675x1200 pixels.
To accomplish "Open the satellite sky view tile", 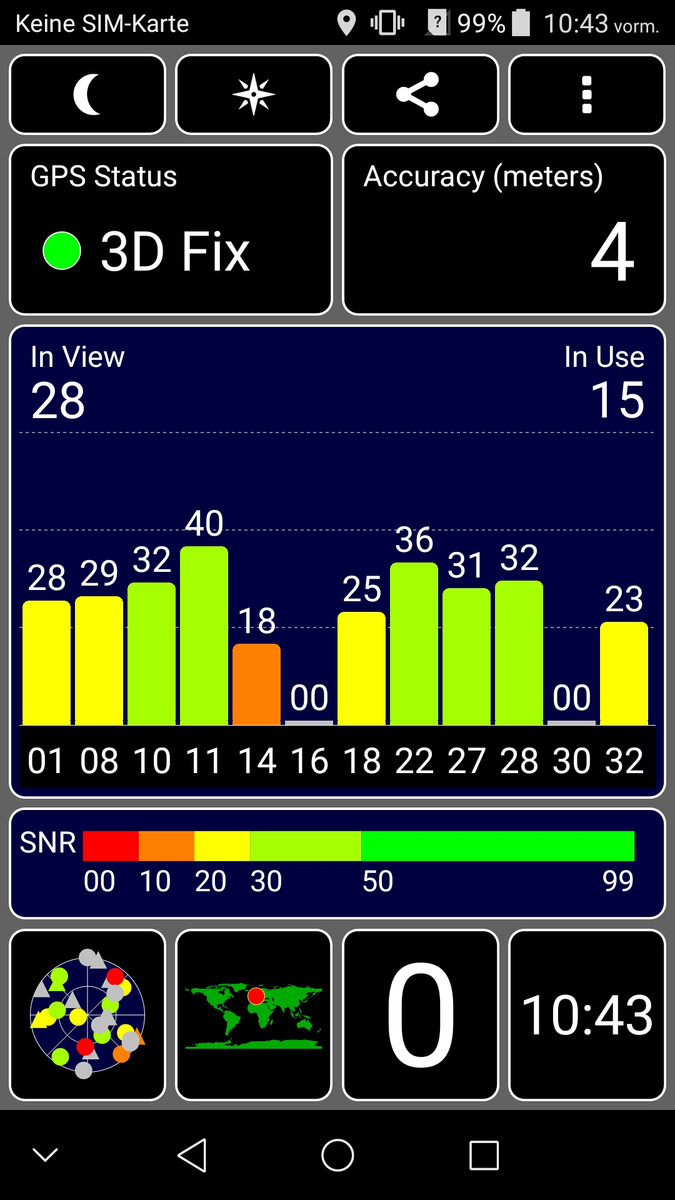I will pos(87,1014).
